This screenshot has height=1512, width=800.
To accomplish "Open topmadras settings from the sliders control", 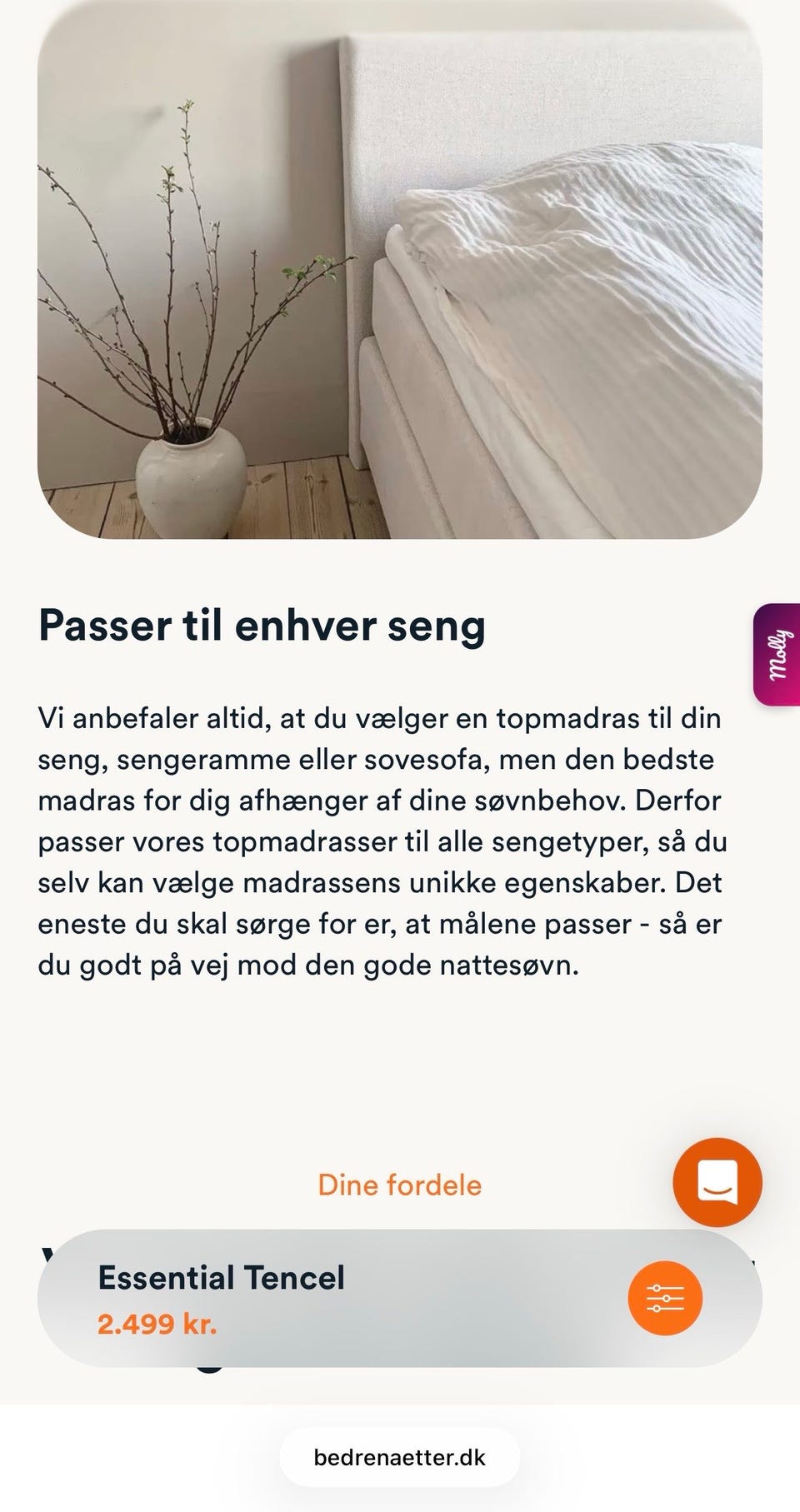I will coord(662,1299).
